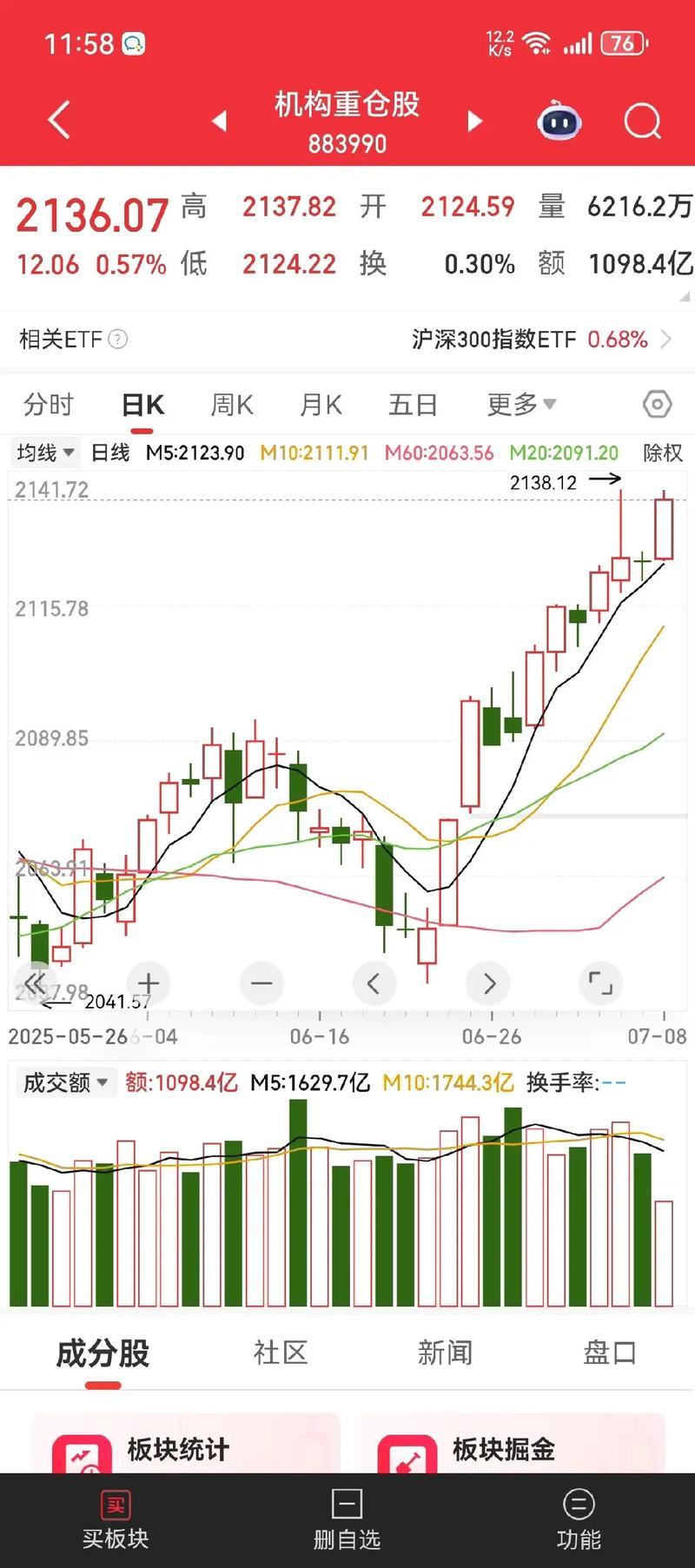Open the 成交额 indicator dropdown
The image size is (695, 1568).
(x=65, y=1082)
